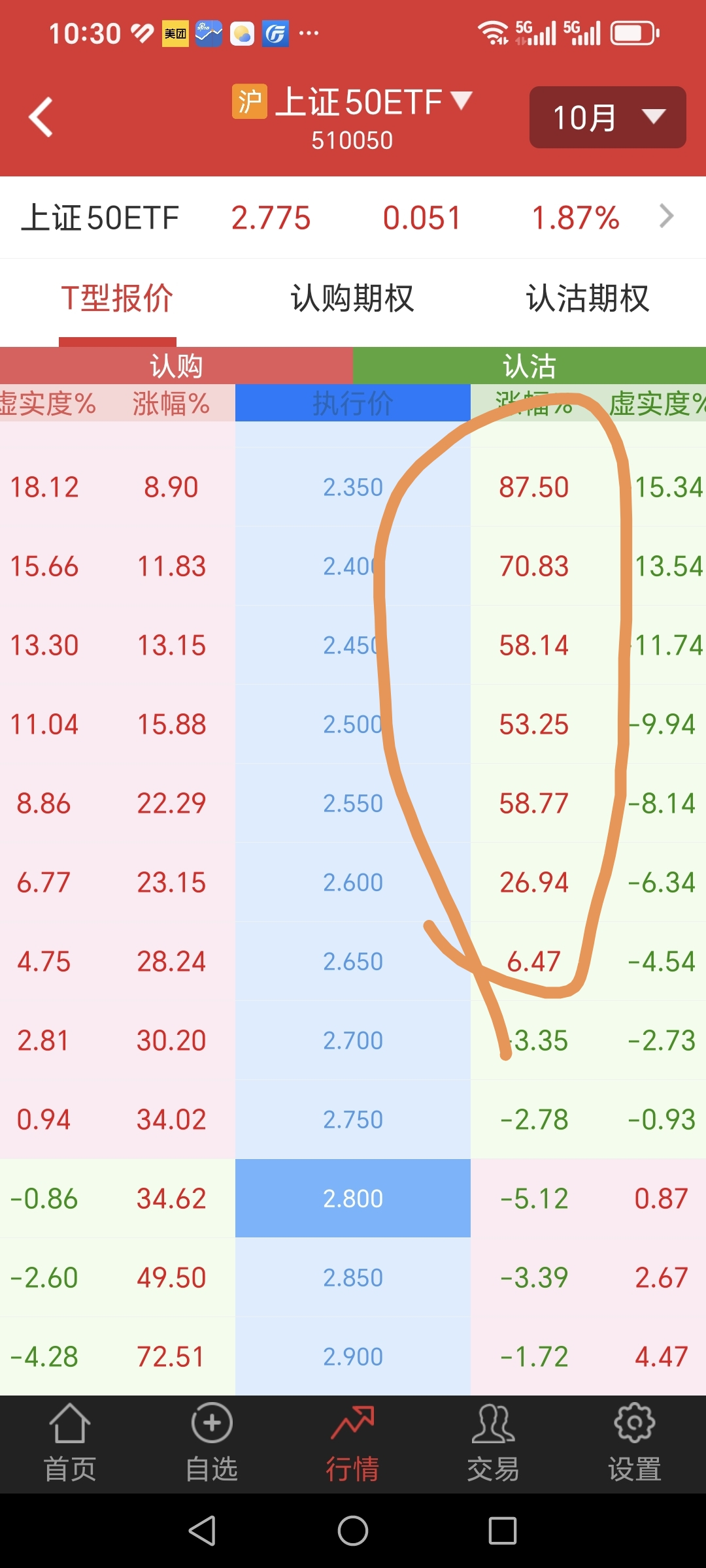This screenshot has width=706, height=1568.
Task: Open the call option at strike 2.350
Action: click(x=118, y=487)
